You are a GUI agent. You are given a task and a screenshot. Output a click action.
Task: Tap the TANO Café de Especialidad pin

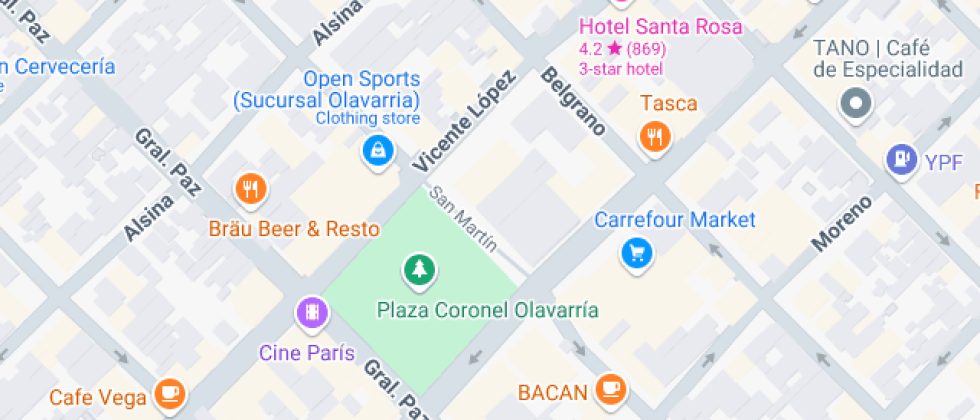856,103
